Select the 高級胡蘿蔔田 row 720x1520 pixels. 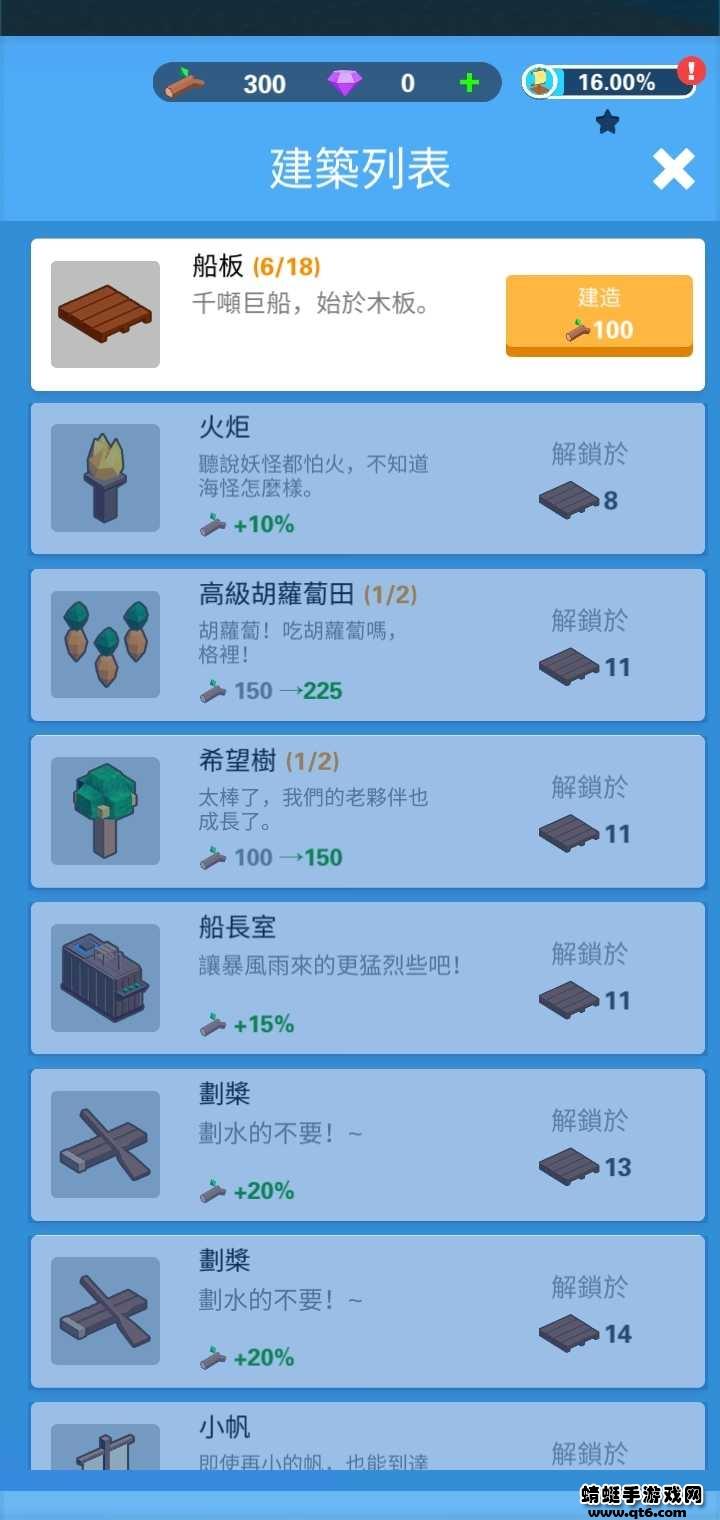point(367,645)
